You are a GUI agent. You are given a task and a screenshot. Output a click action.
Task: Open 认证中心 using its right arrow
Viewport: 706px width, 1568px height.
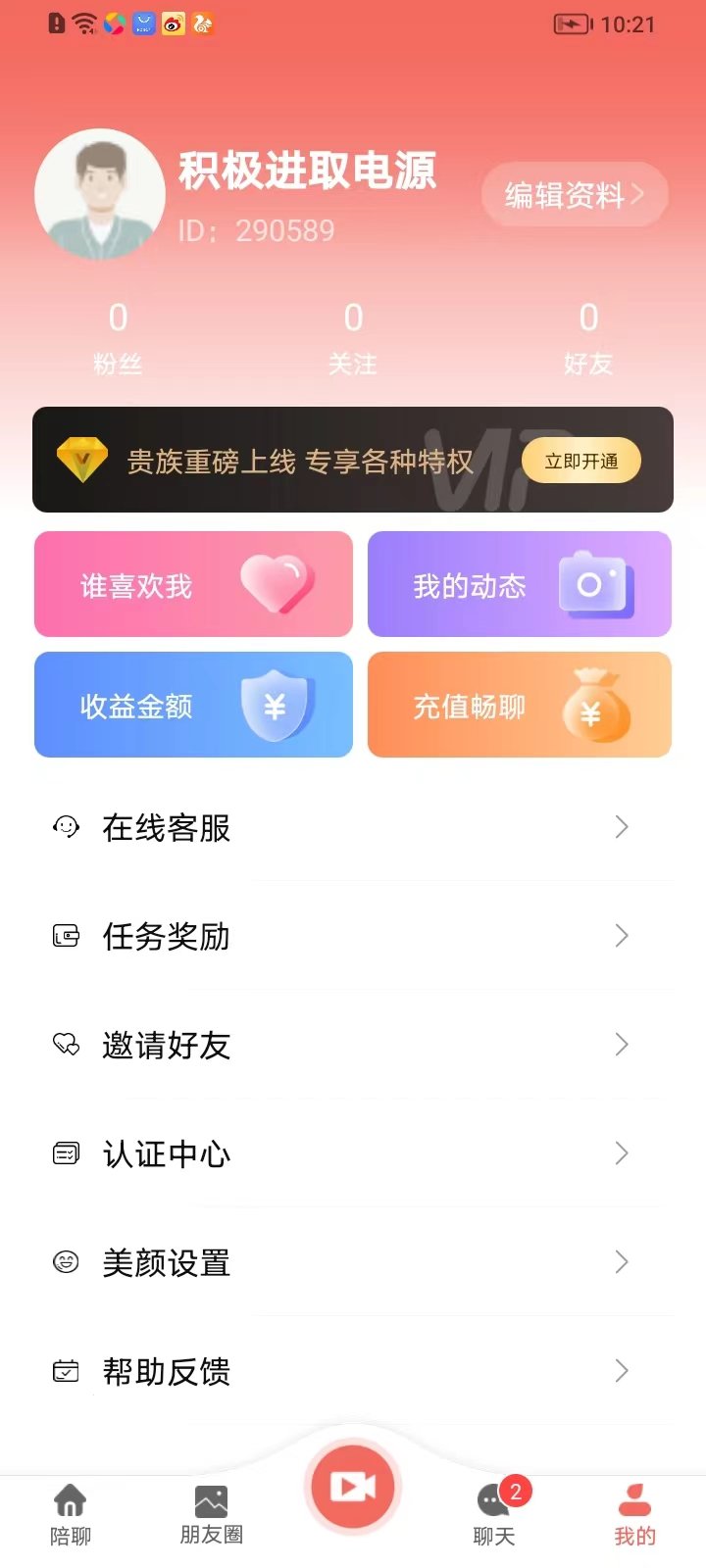pyautogui.click(x=621, y=1153)
